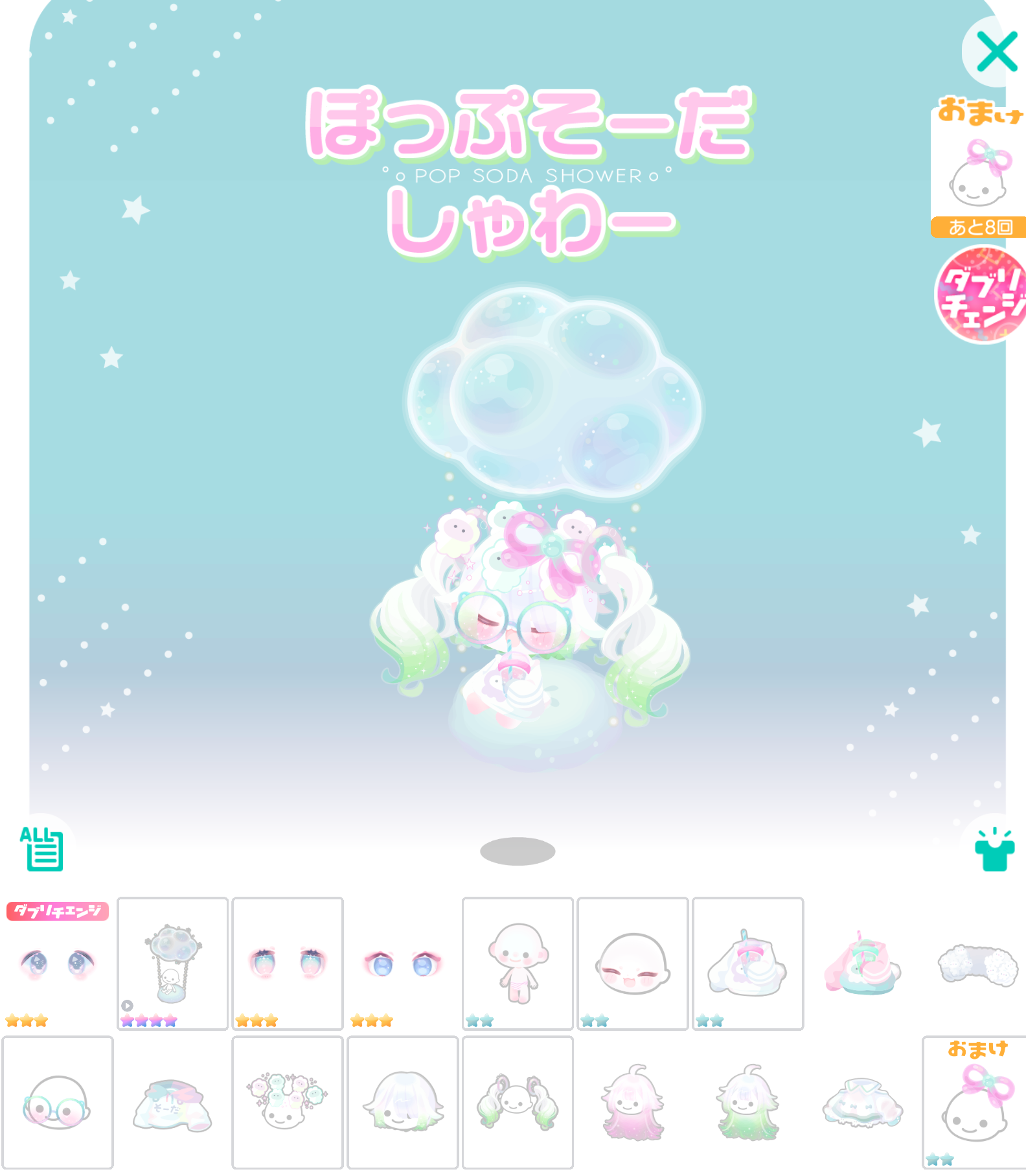
Task: Pick the blue eyes with pink lashes
Action: [402, 963]
